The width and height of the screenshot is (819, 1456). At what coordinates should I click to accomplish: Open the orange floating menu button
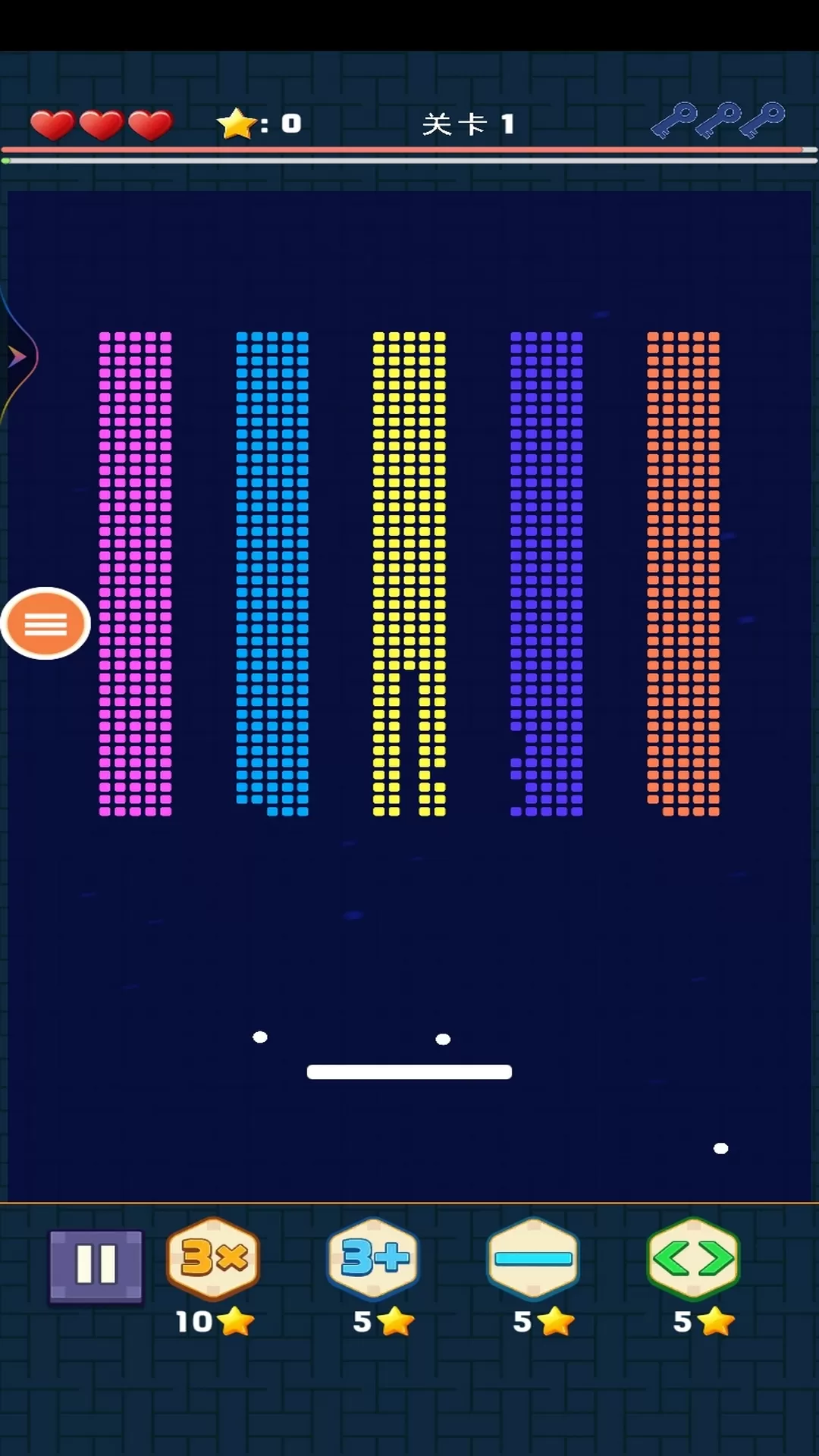45,623
